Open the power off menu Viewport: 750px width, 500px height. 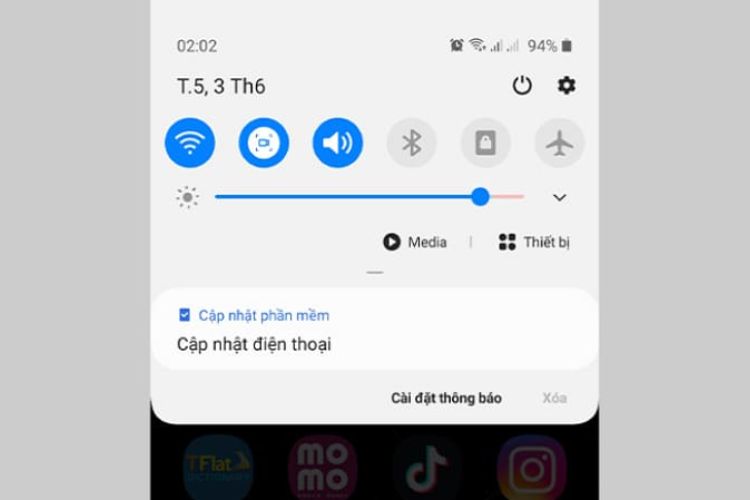tap(522, 86)
